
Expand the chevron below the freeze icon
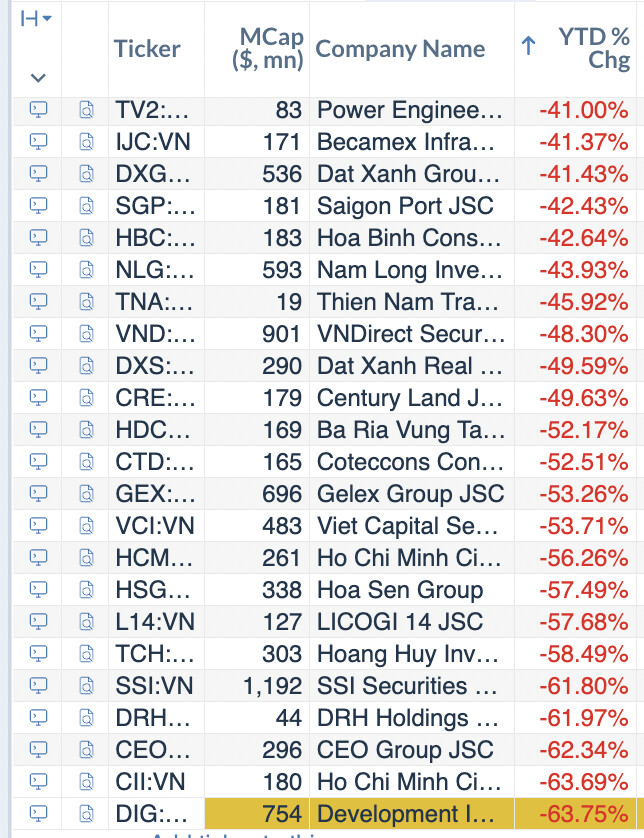click(x=38, y=77)
